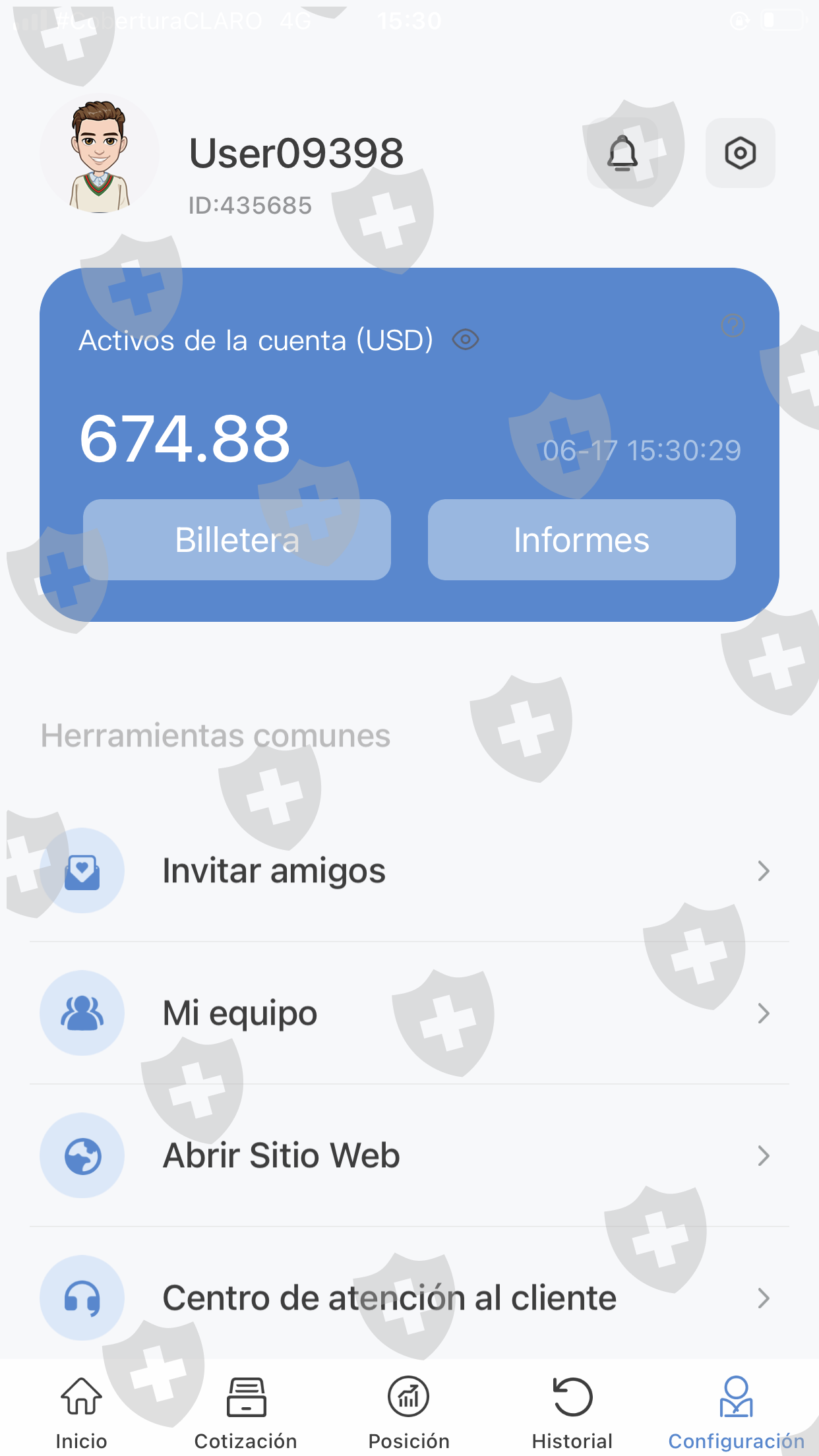819x1456 pixels.
Task: View Informes
Action: (x=582, y=539)
